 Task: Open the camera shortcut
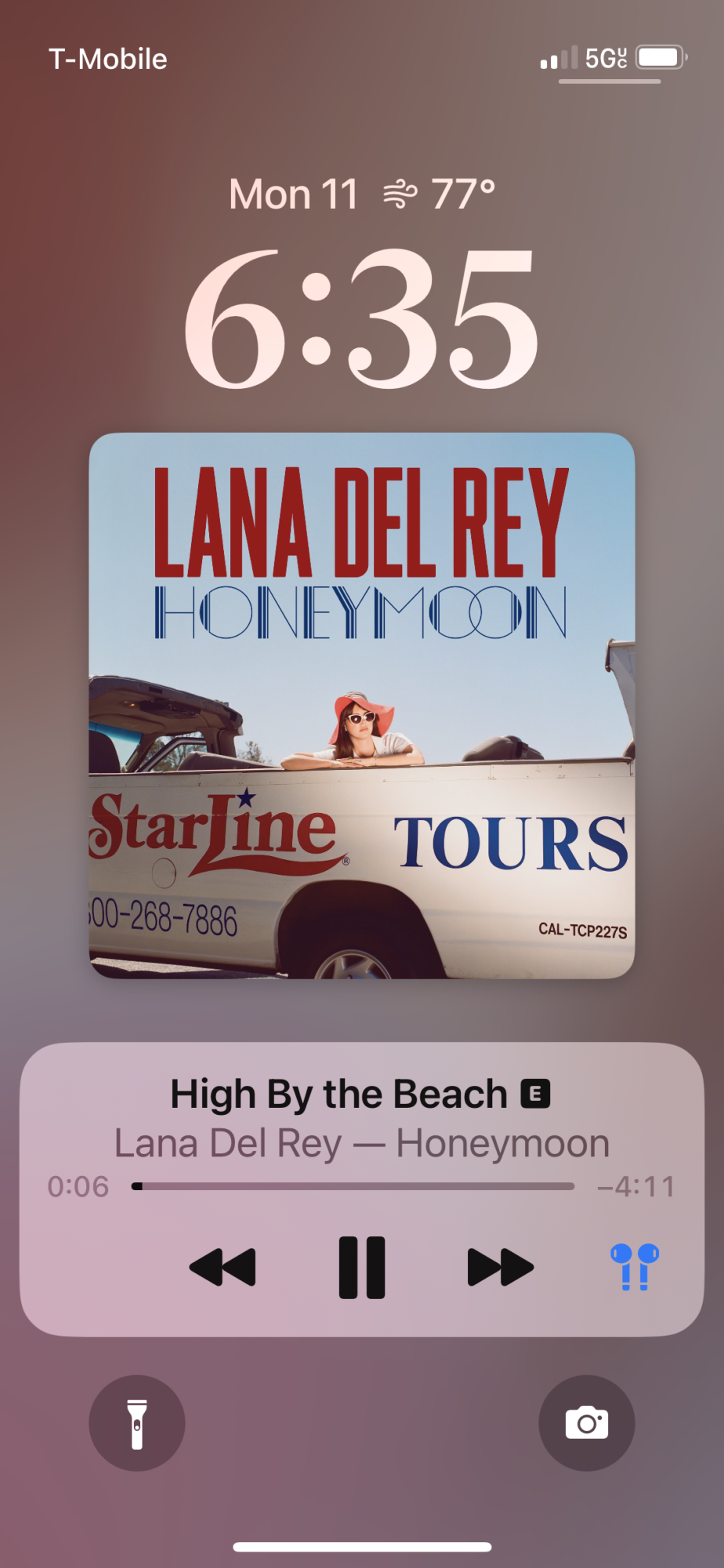(x=587, y=1422)
